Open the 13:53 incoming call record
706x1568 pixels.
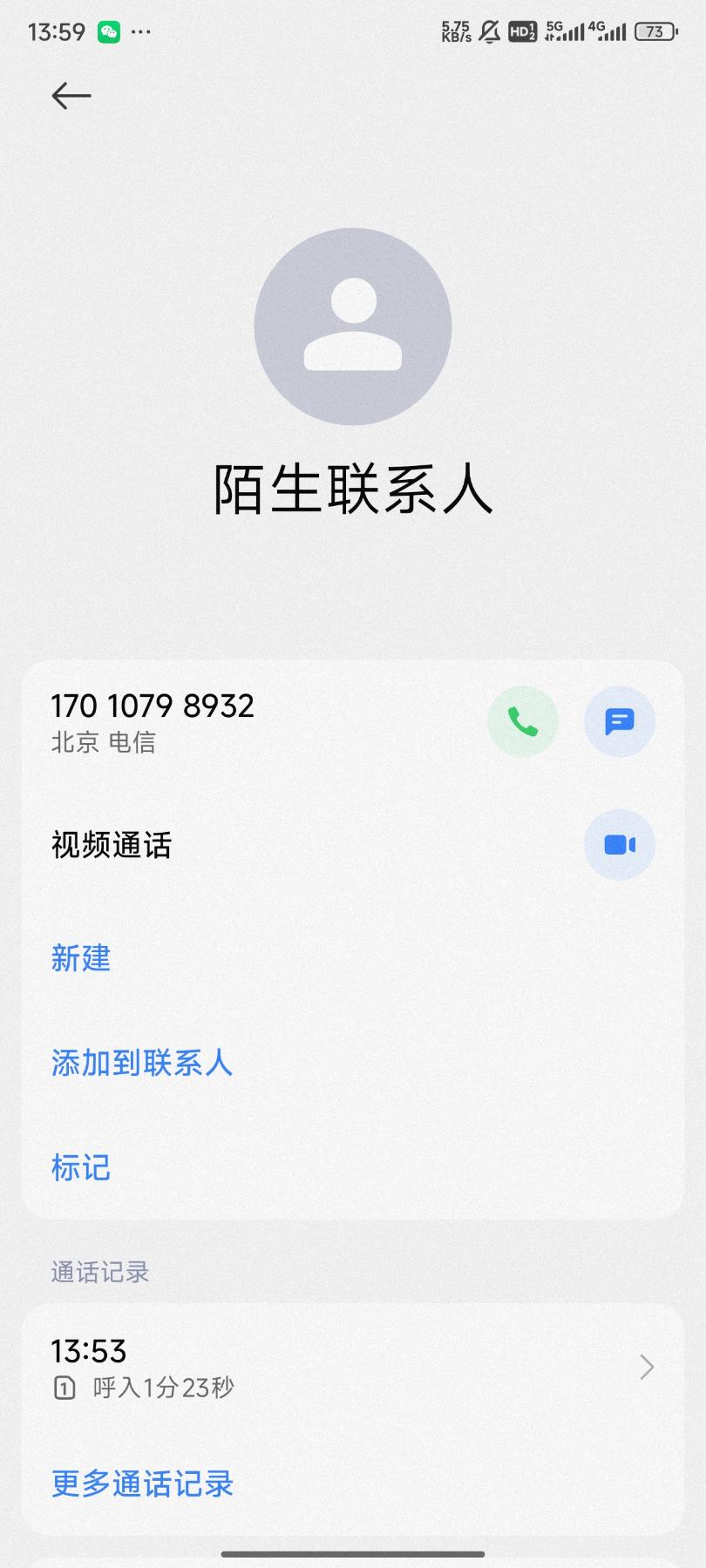pos(353,1367)
